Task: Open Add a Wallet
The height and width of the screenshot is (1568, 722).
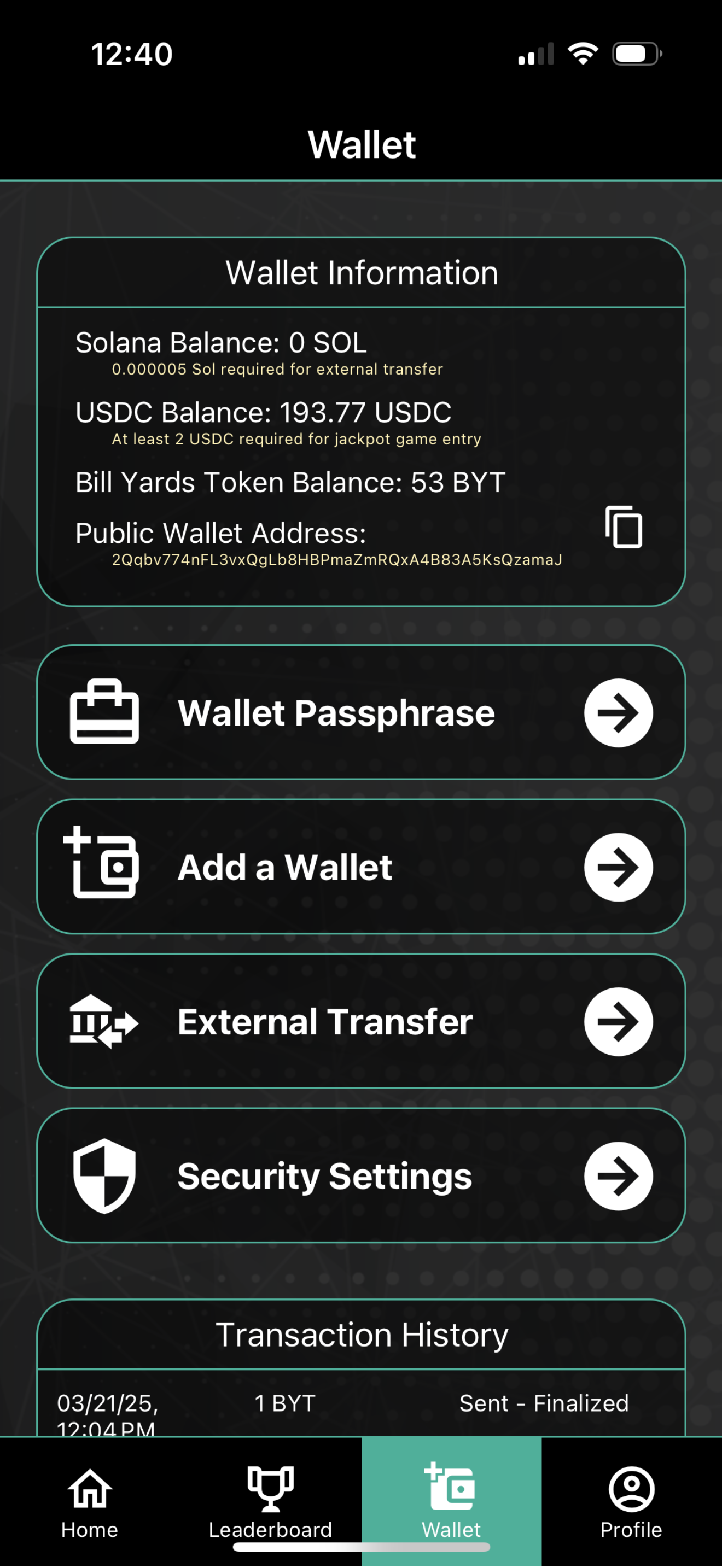Action: 361,867
